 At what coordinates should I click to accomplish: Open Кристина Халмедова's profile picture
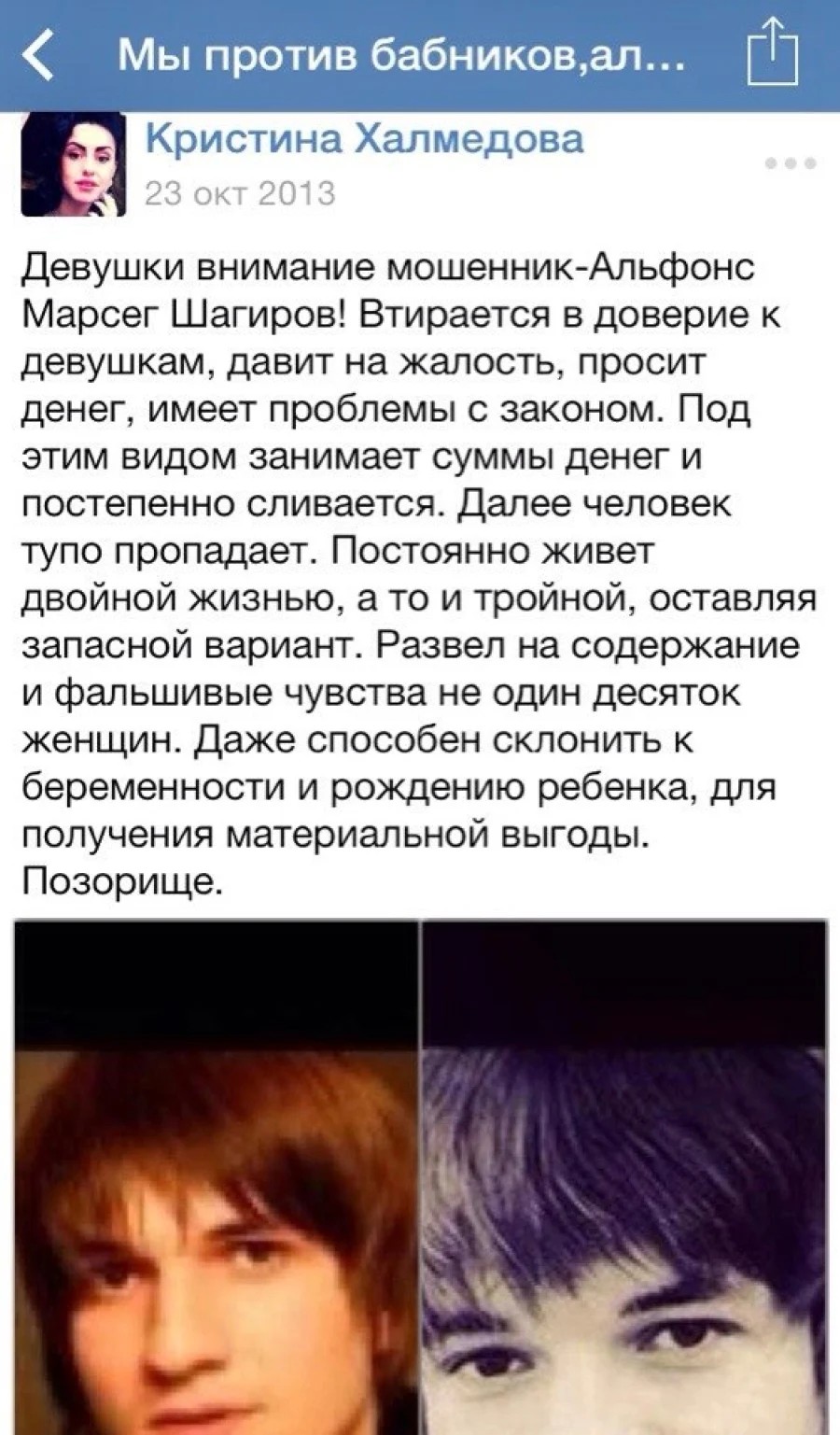pos(74,165)
